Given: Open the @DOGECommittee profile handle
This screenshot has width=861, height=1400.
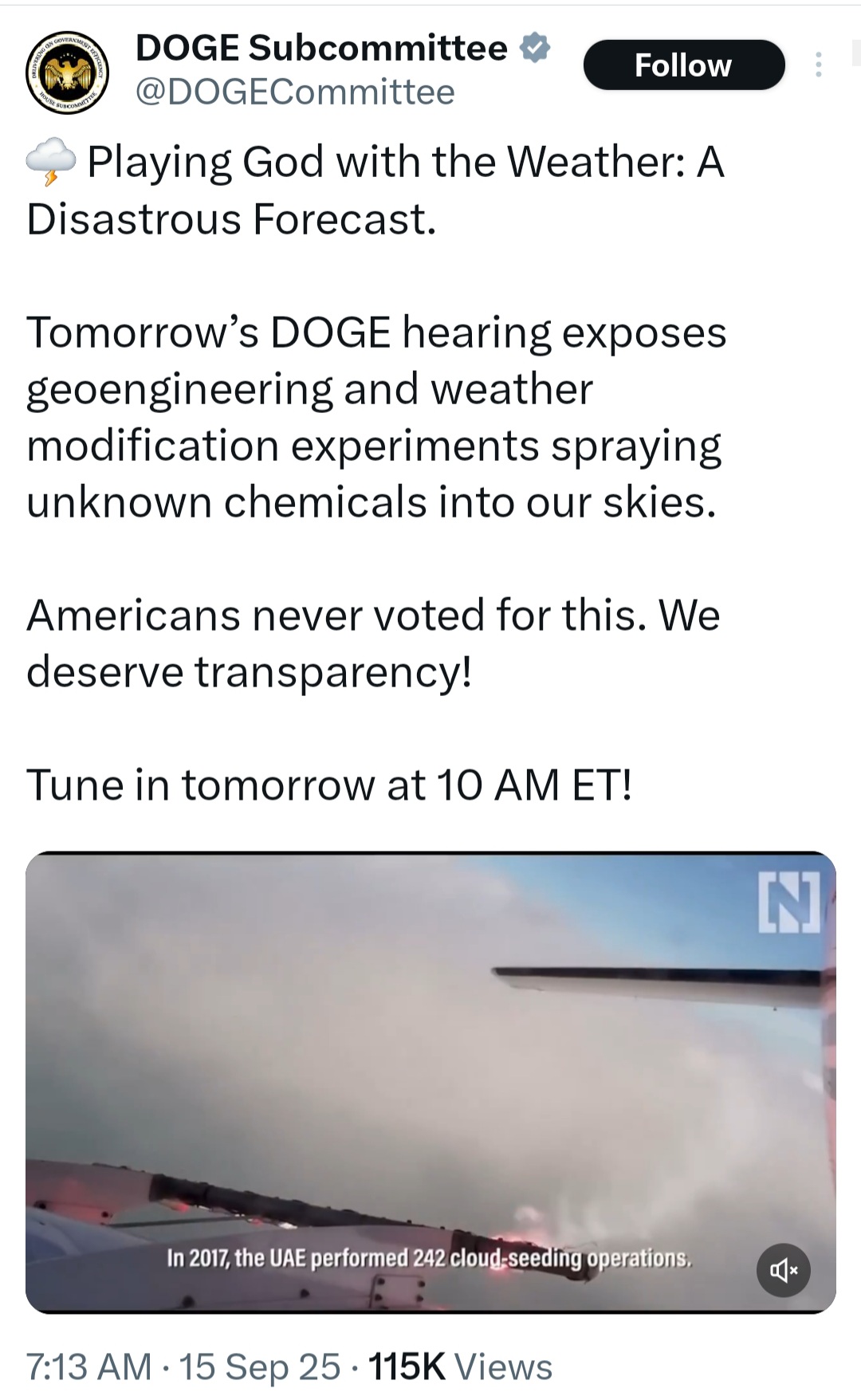Looking at the screenshot, I should [295, 92].
